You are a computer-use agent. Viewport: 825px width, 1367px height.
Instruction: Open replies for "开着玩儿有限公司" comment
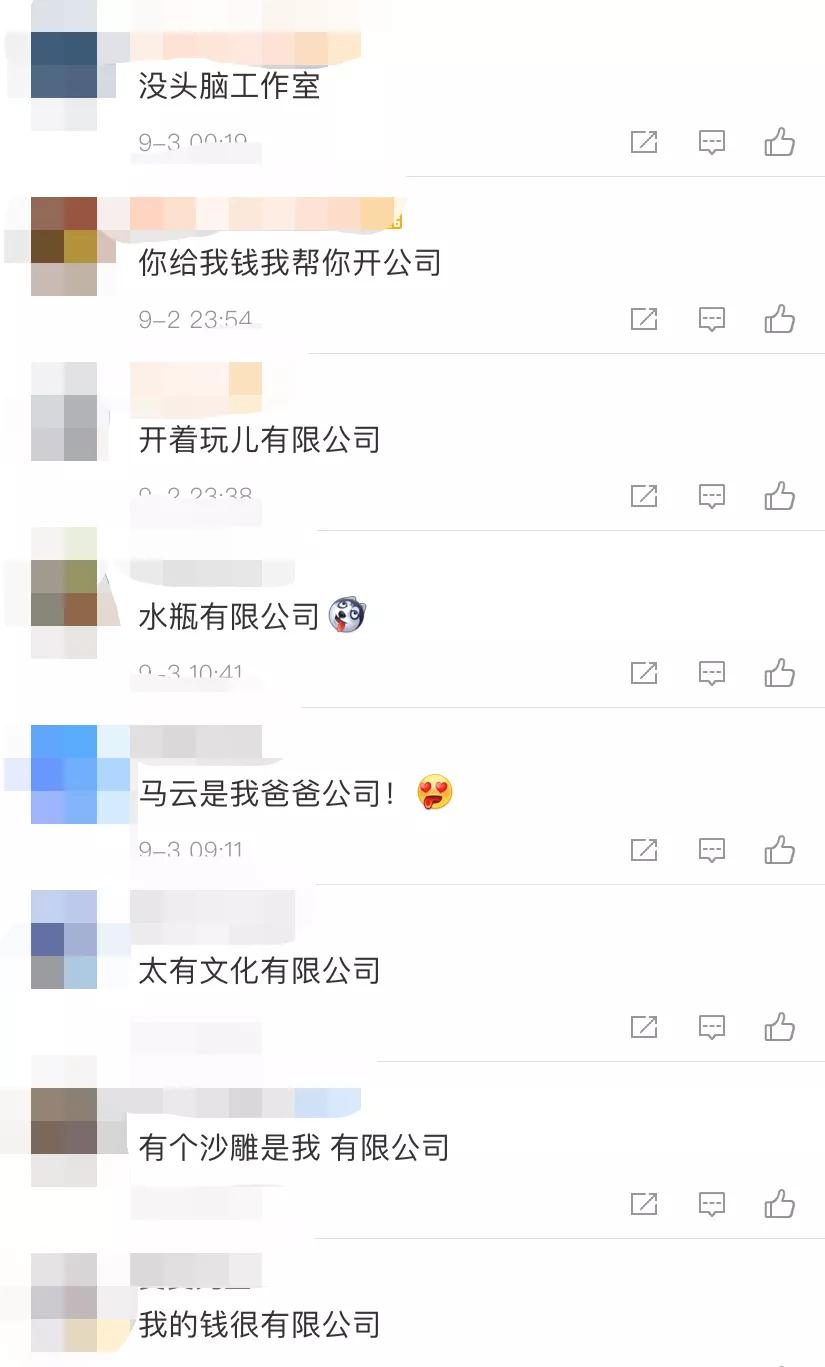click(712, 496)
